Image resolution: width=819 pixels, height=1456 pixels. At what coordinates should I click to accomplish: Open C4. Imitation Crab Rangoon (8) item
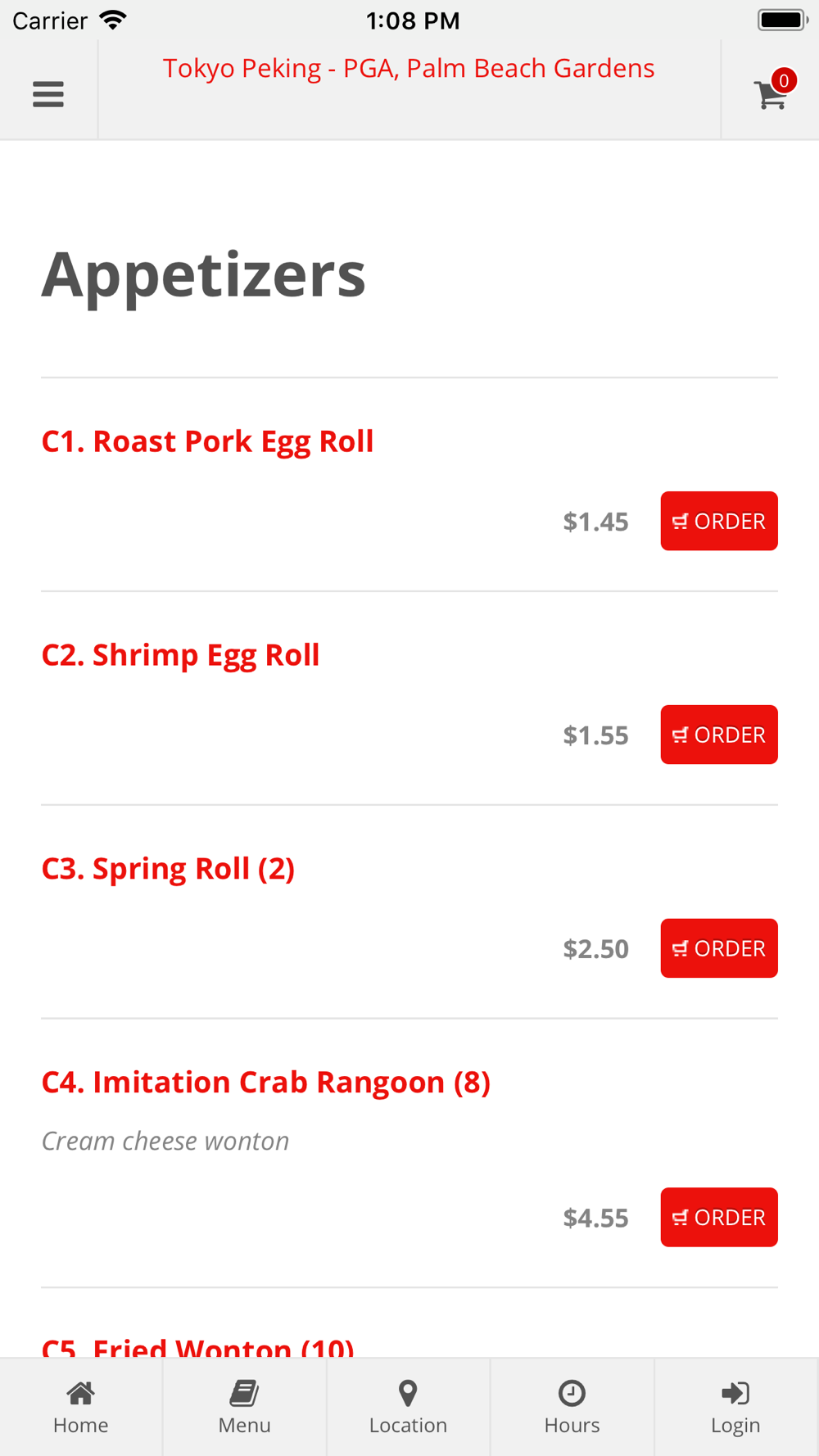pos(266,1083)
